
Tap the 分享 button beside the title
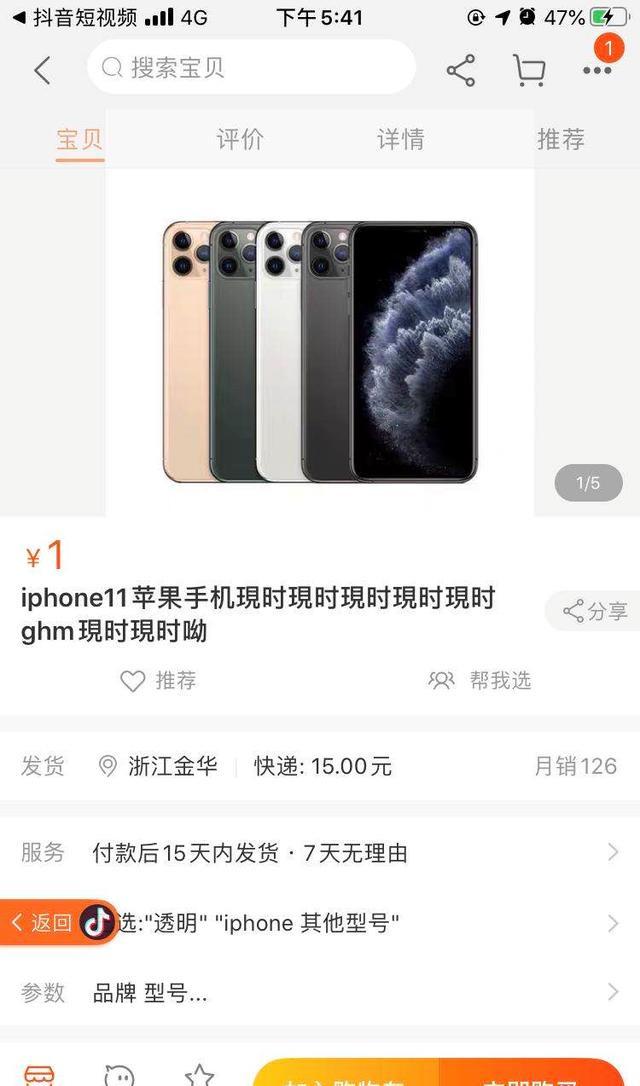pyautogui.click(x=594, y=611)
